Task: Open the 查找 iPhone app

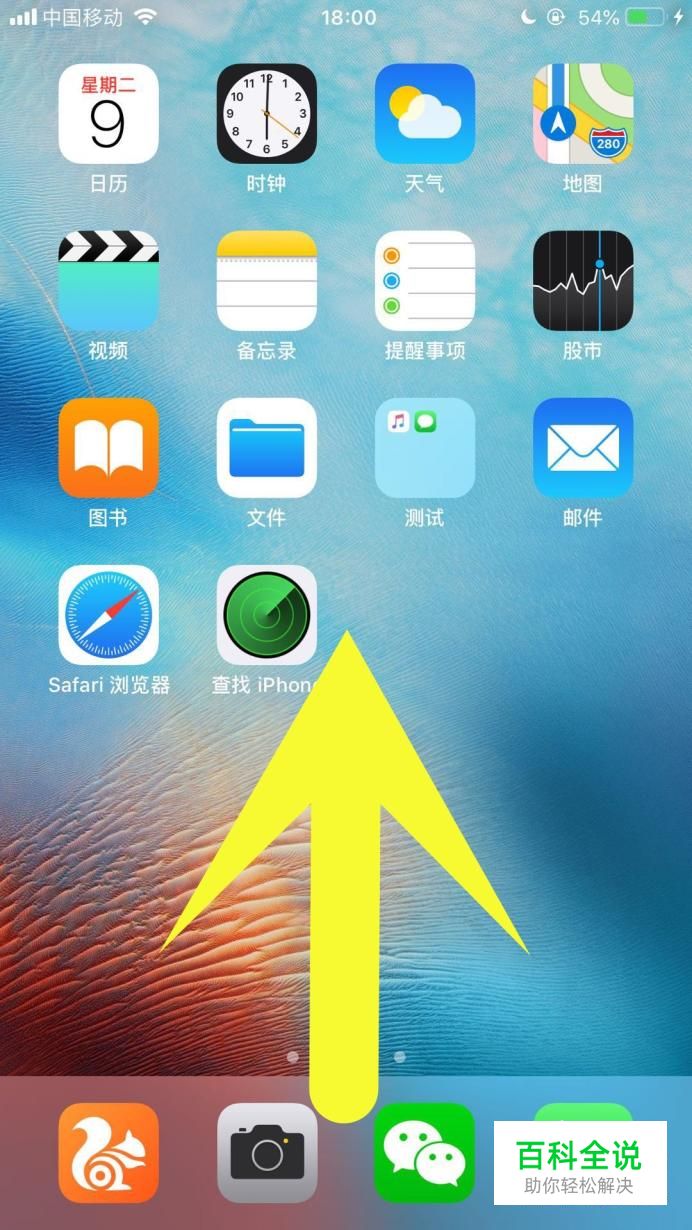Action: [x=267, y=615]
